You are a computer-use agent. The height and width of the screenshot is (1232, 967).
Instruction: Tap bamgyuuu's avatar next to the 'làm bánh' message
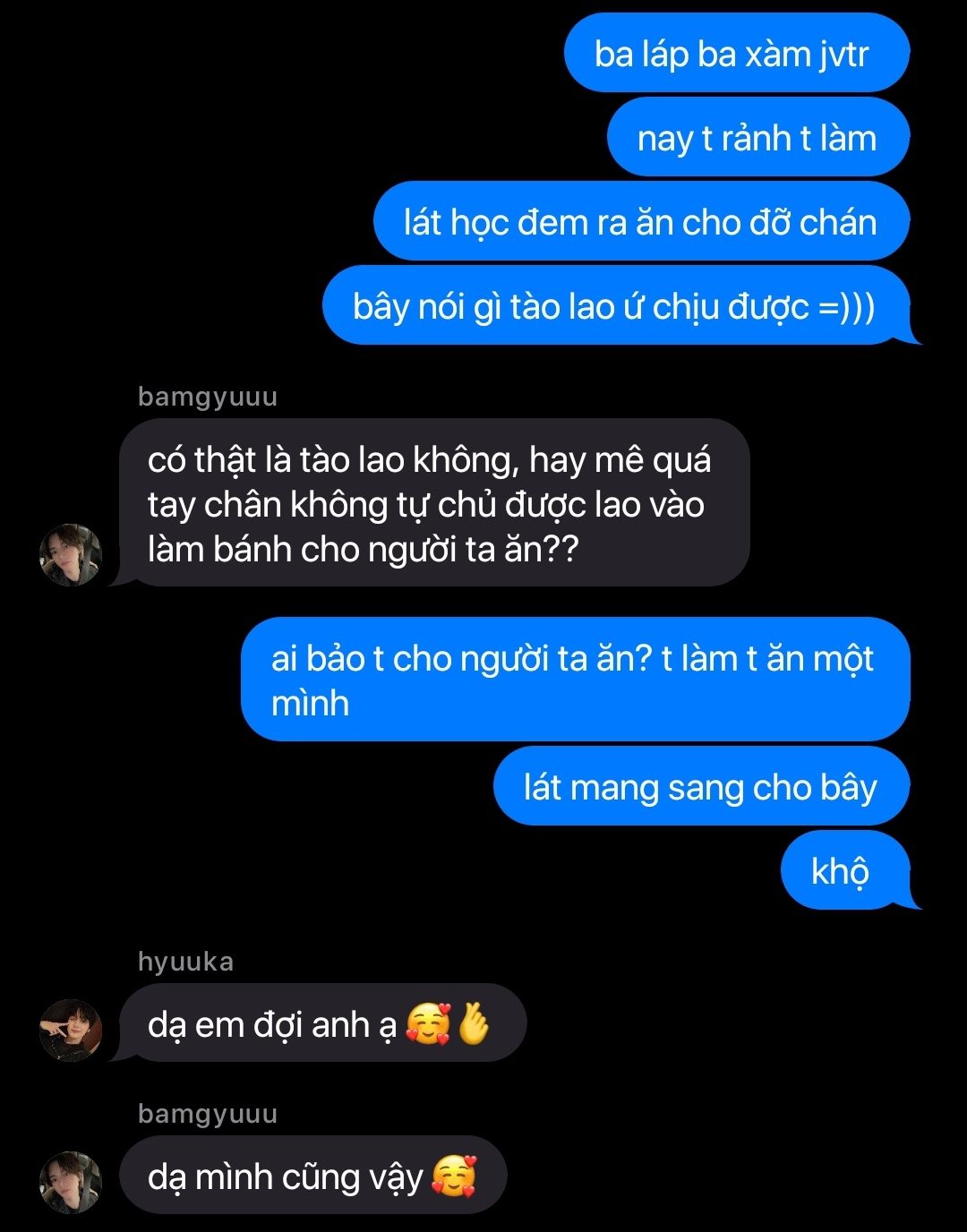[71, 554]
